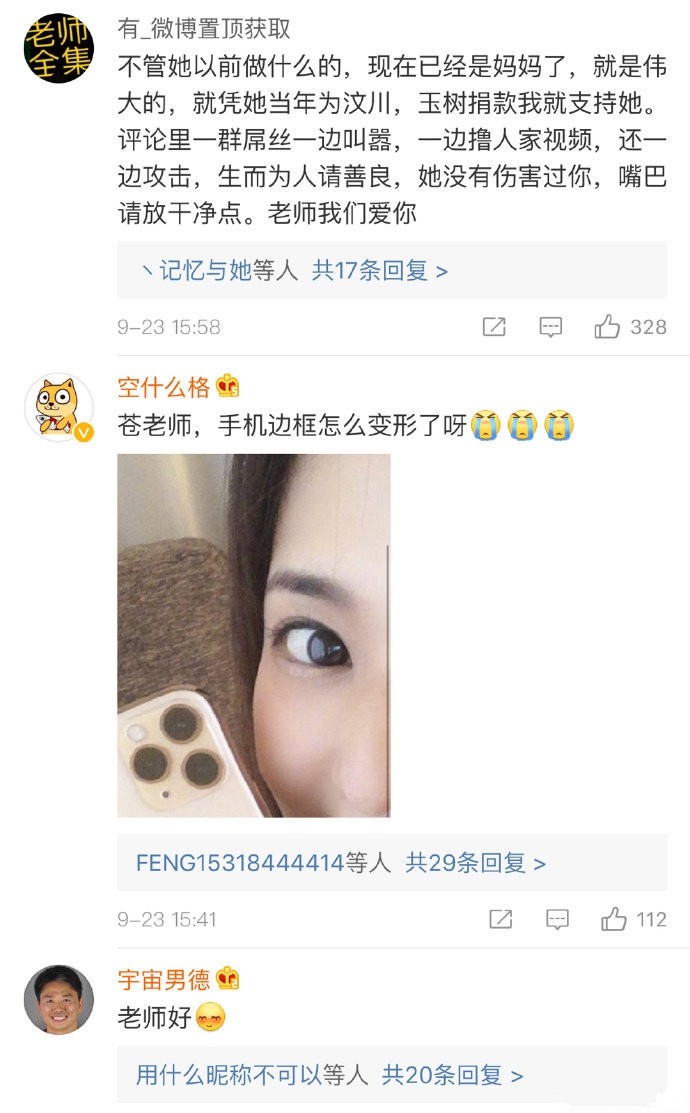
Task: Expand the 20 replies under 用什么昵称不可以
Action: click(453, 1075)
